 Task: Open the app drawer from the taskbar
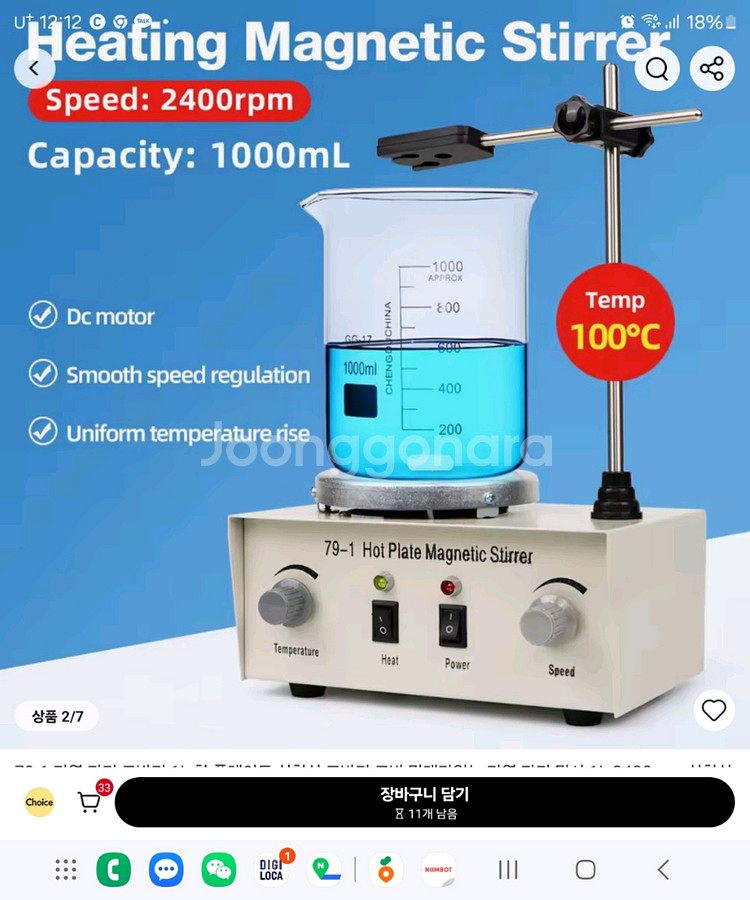66,869
